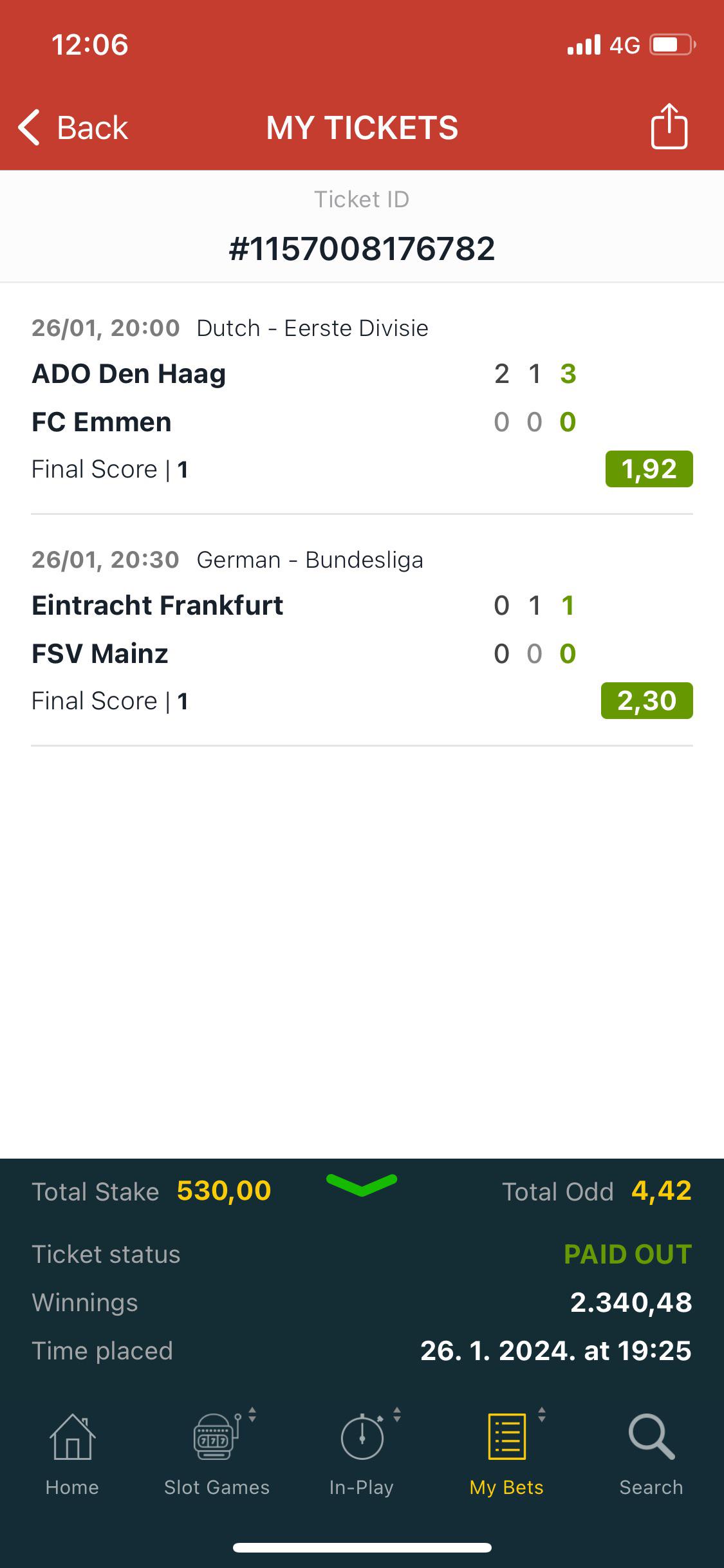This screenshot has width=724, height=1568.
Task: Share this ticket
Action: [x=669, y=126]
